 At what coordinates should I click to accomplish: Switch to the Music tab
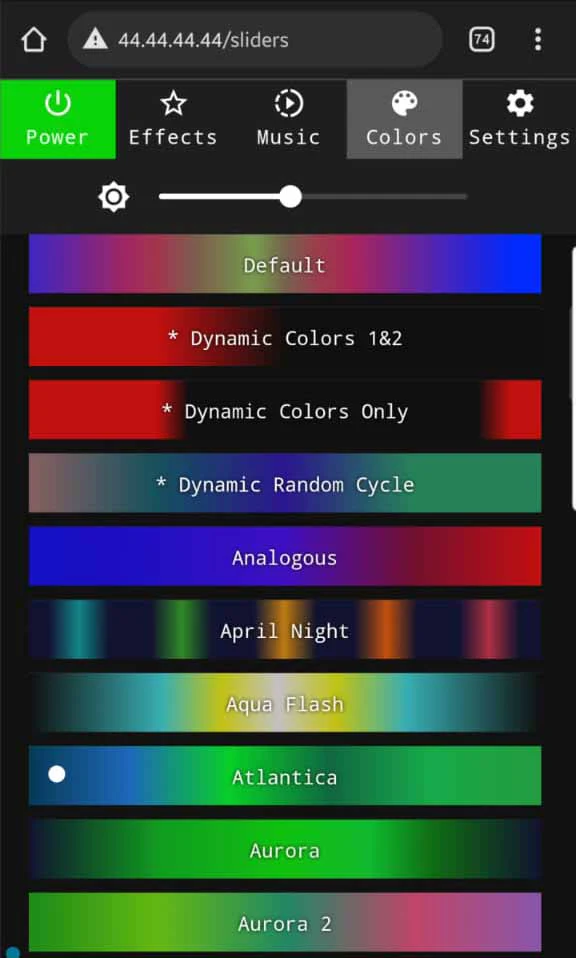click(288, 120)
